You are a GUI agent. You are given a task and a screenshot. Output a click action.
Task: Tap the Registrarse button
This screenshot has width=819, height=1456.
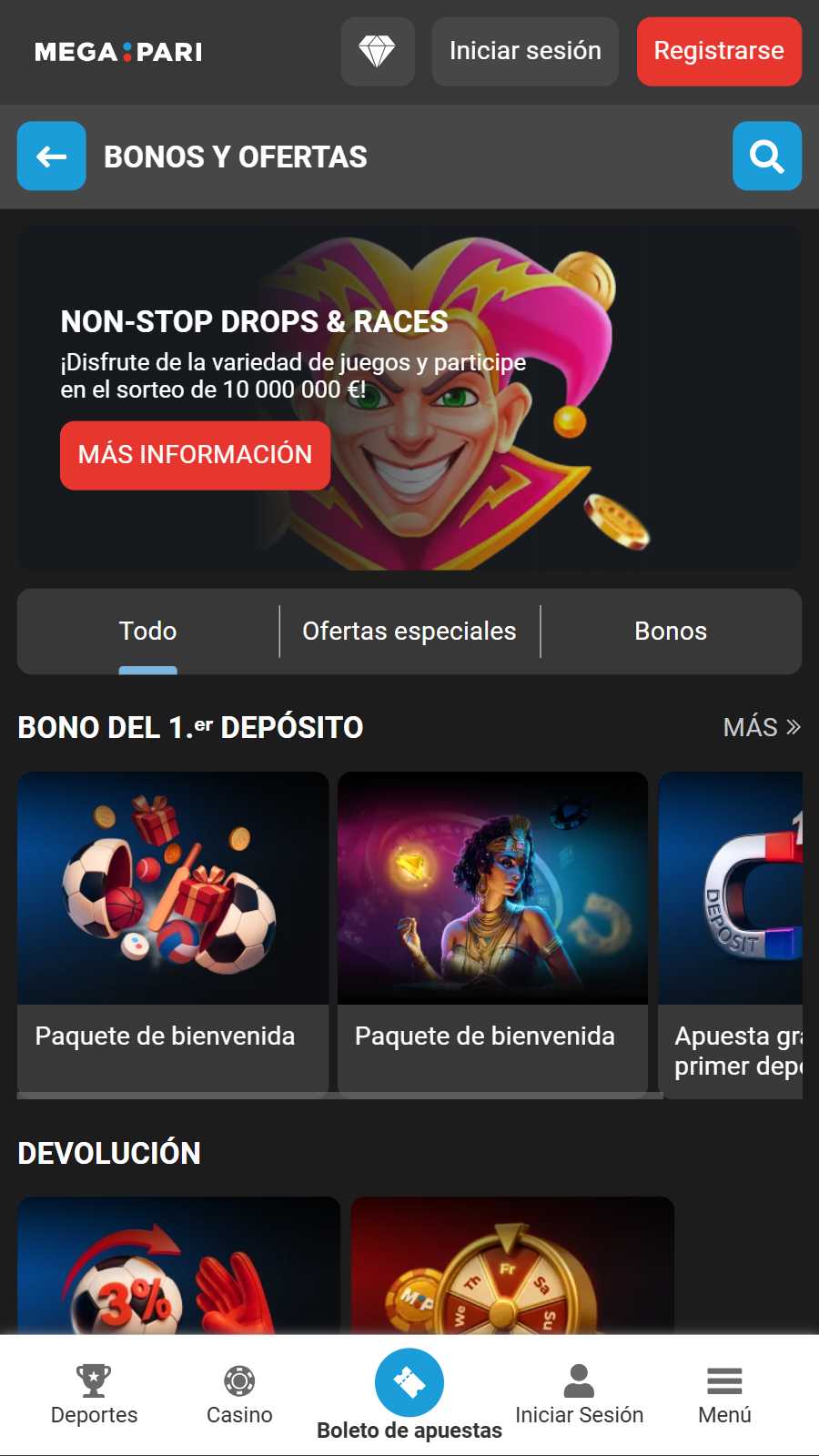pos(718,52)
